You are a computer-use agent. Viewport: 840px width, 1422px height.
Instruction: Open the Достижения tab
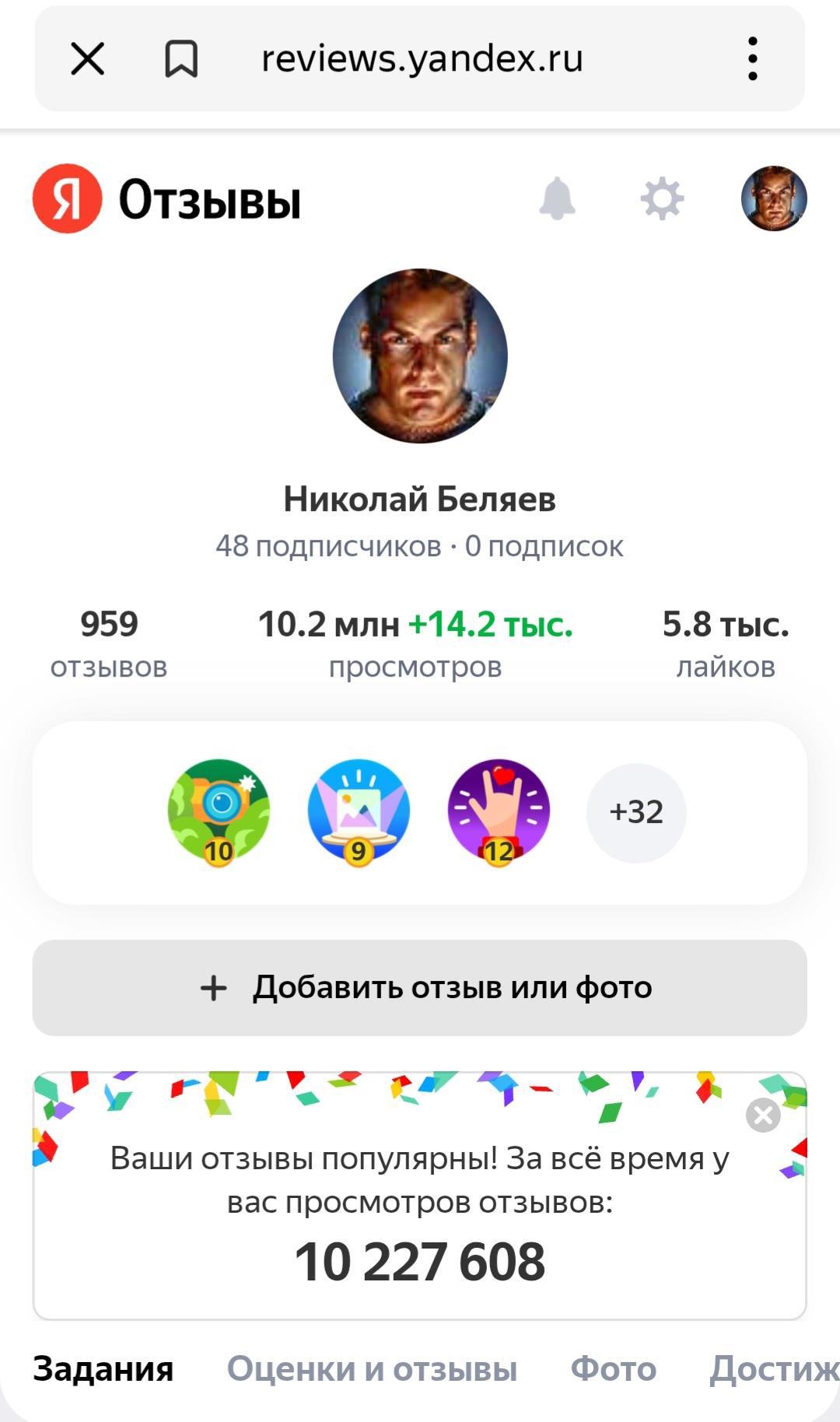pos(773,1369)
